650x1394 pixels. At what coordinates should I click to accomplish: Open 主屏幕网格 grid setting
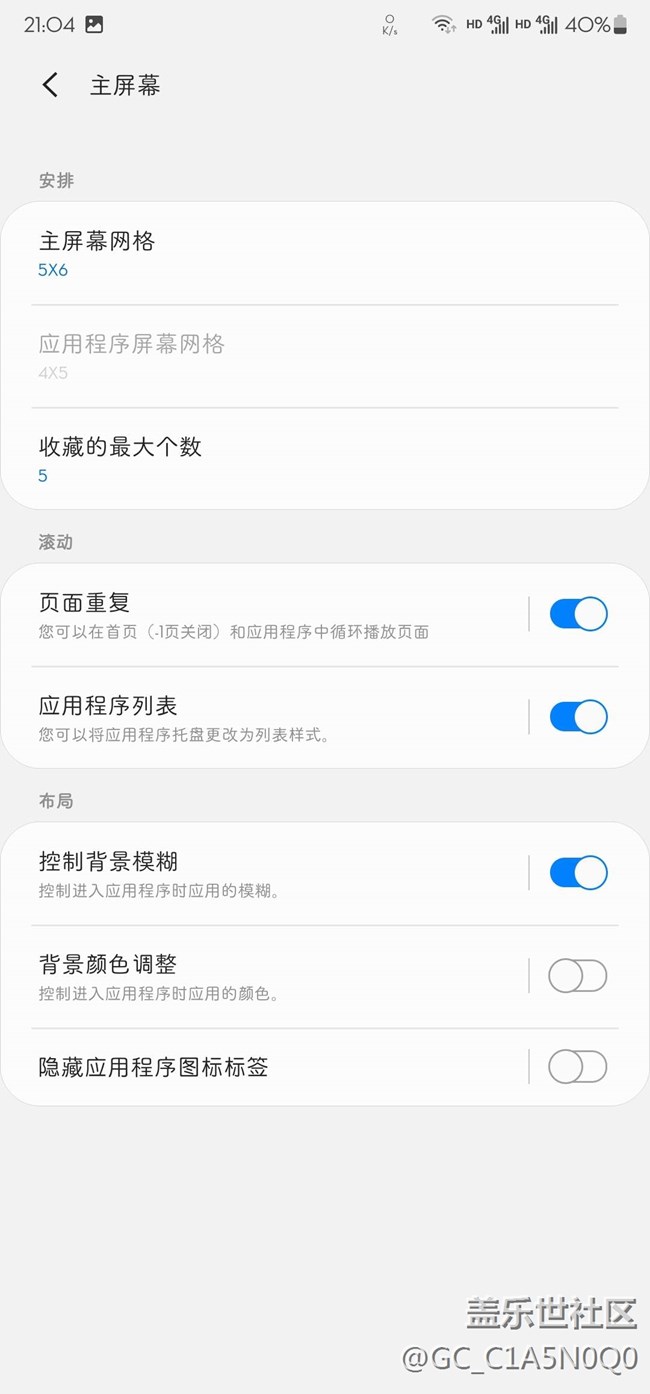325,254
